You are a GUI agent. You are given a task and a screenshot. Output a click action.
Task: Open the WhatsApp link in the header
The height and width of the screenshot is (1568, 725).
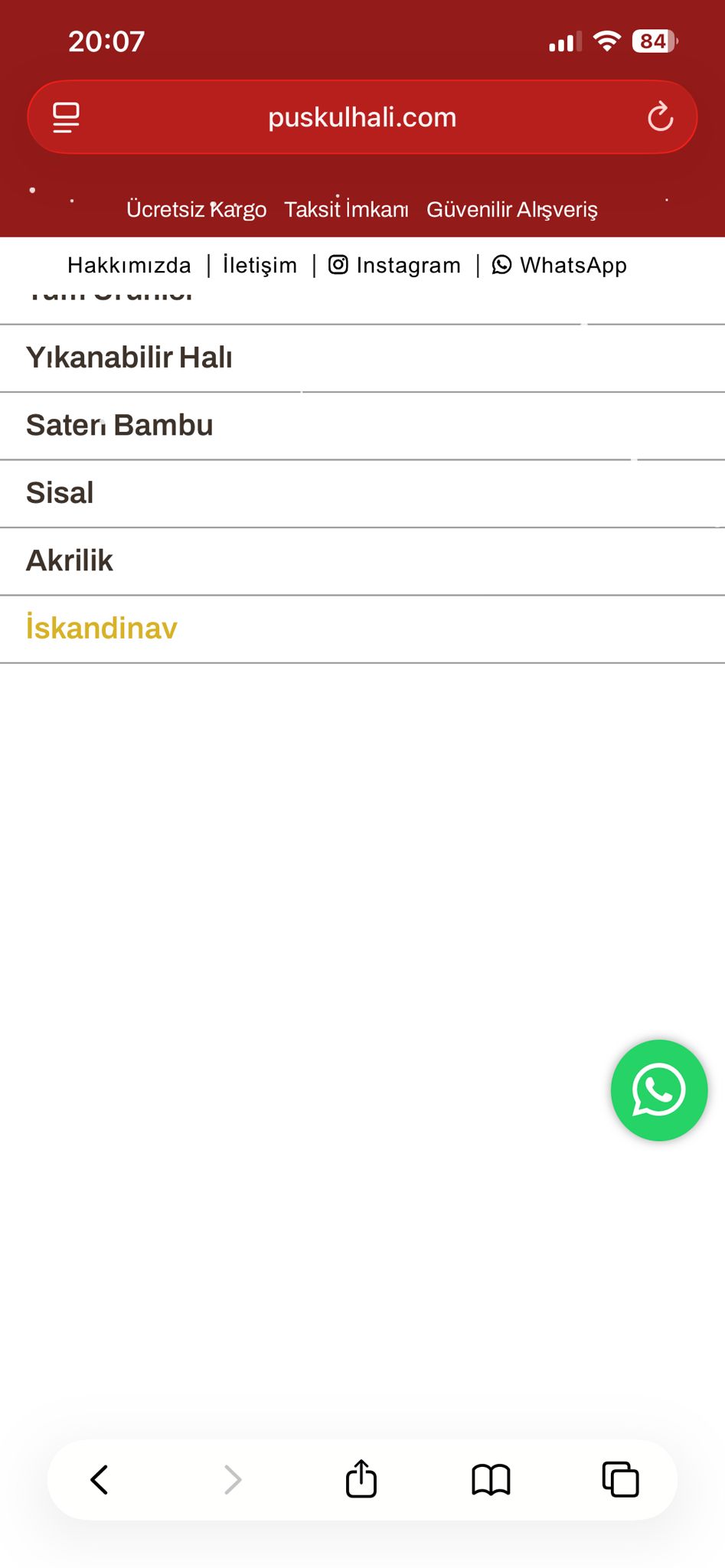point(559,265)
